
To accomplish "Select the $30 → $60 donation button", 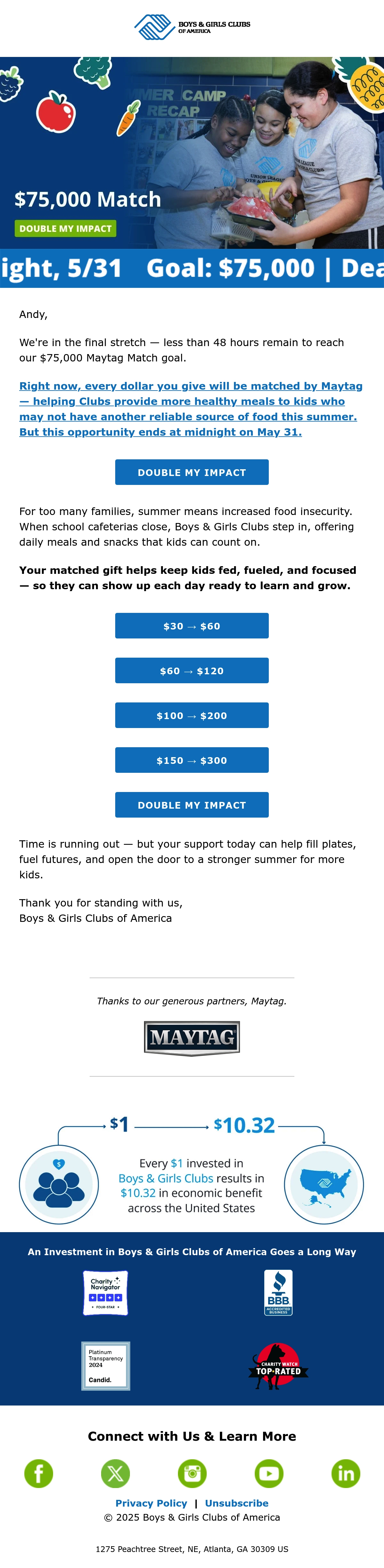I will [192, 626].
